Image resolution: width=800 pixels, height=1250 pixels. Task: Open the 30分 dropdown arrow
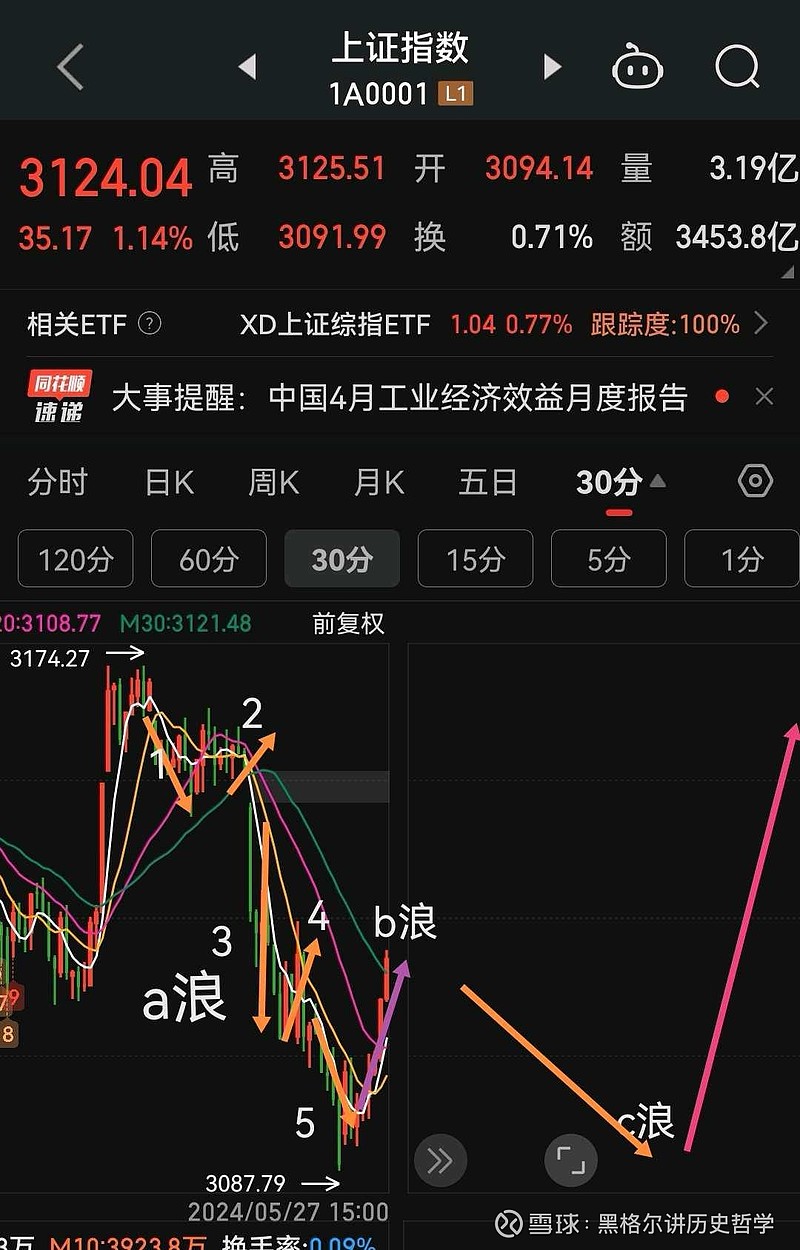pyautogui.click(x=658, y=480)
